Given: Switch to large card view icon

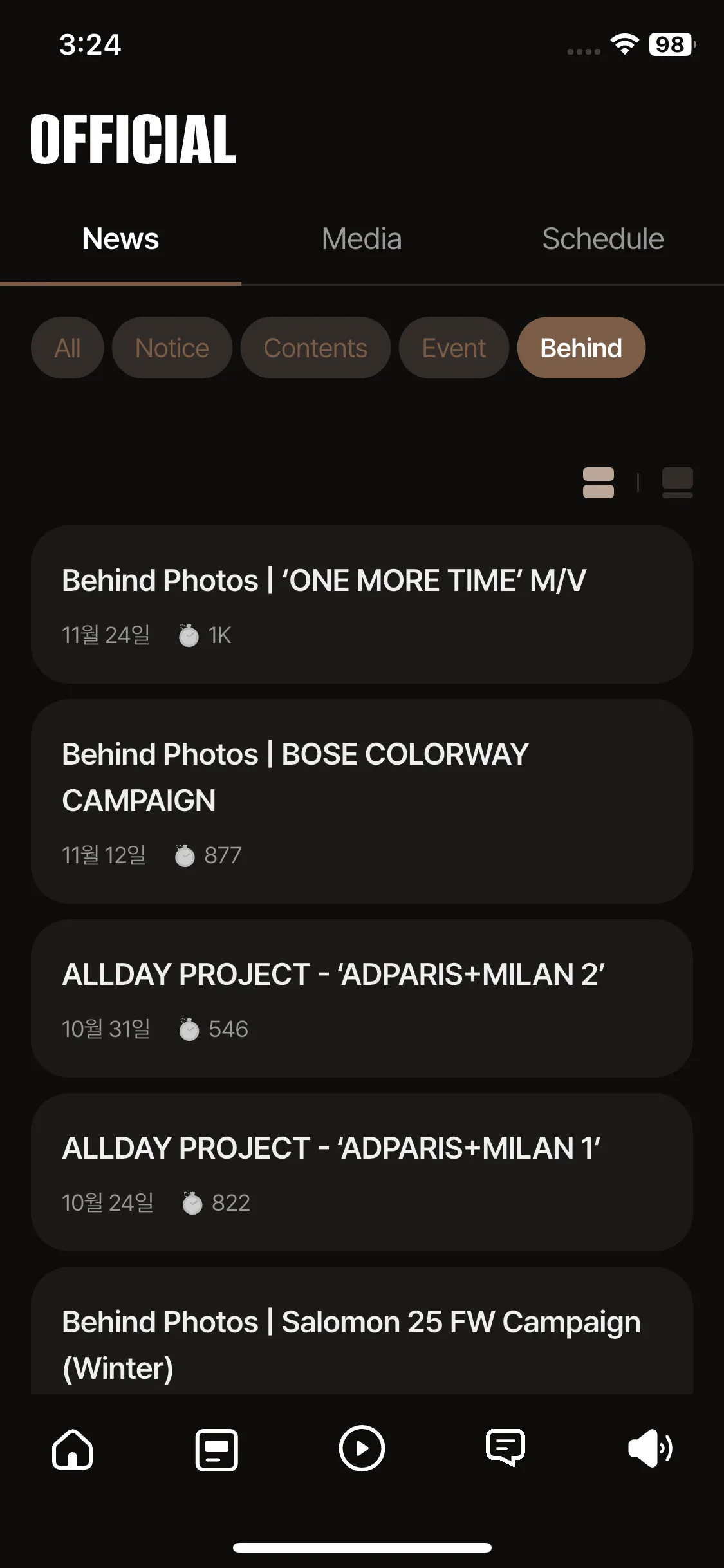Looking at the screenshot, I should 678,482.
